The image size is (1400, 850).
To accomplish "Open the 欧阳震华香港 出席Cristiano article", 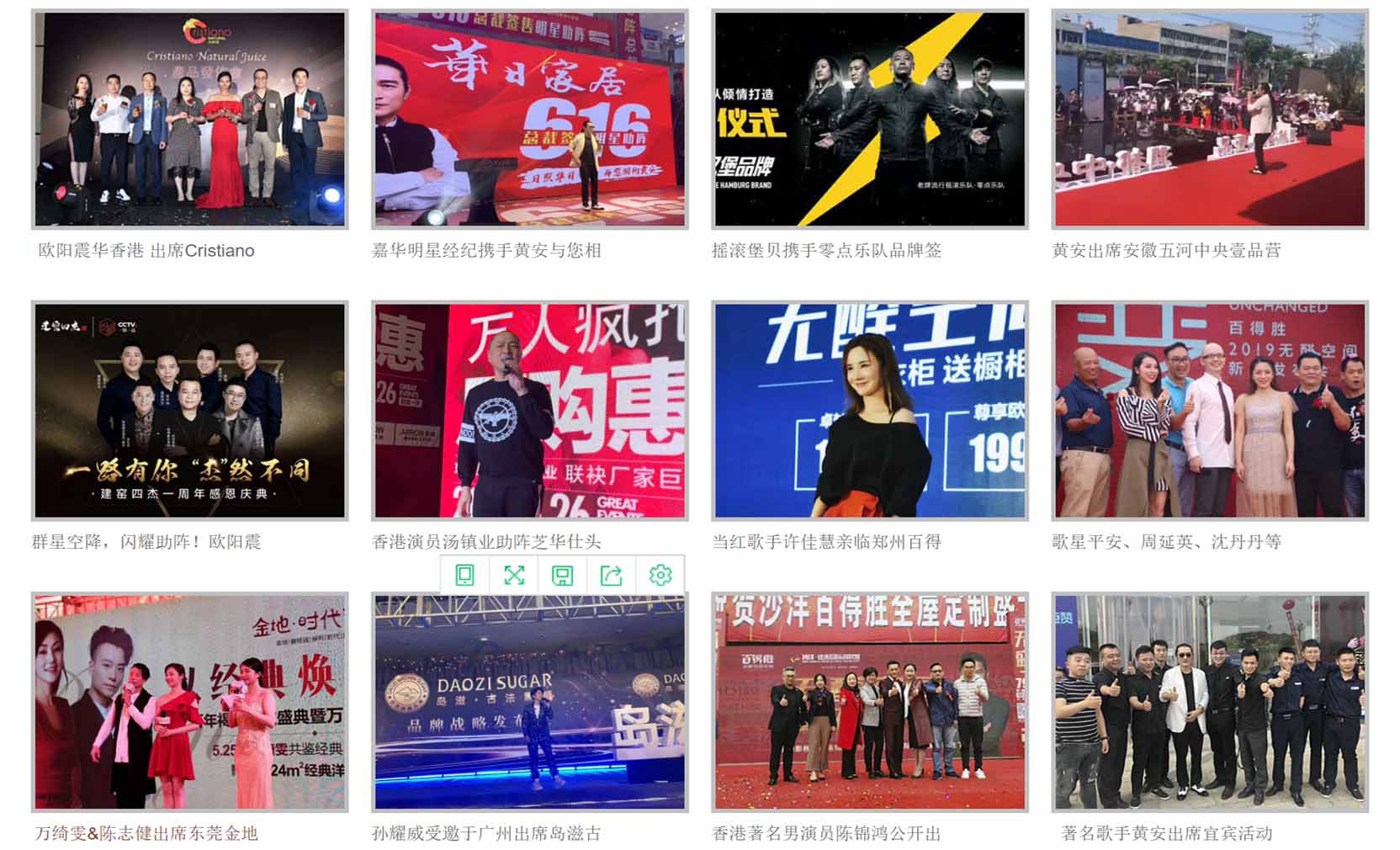I will pyautogui.click(x=146, y=250).
